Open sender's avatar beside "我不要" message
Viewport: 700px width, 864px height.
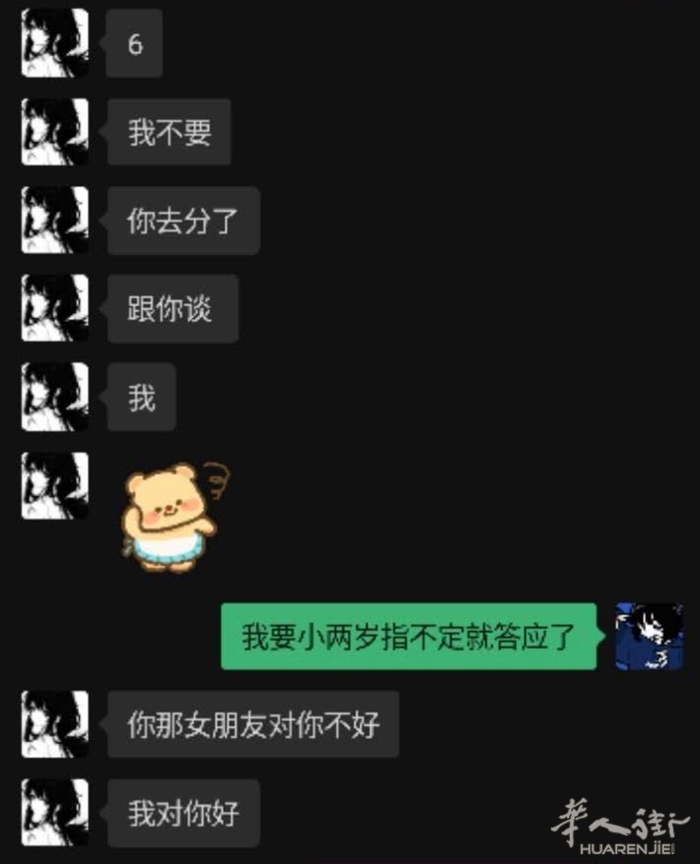(55, 132)
